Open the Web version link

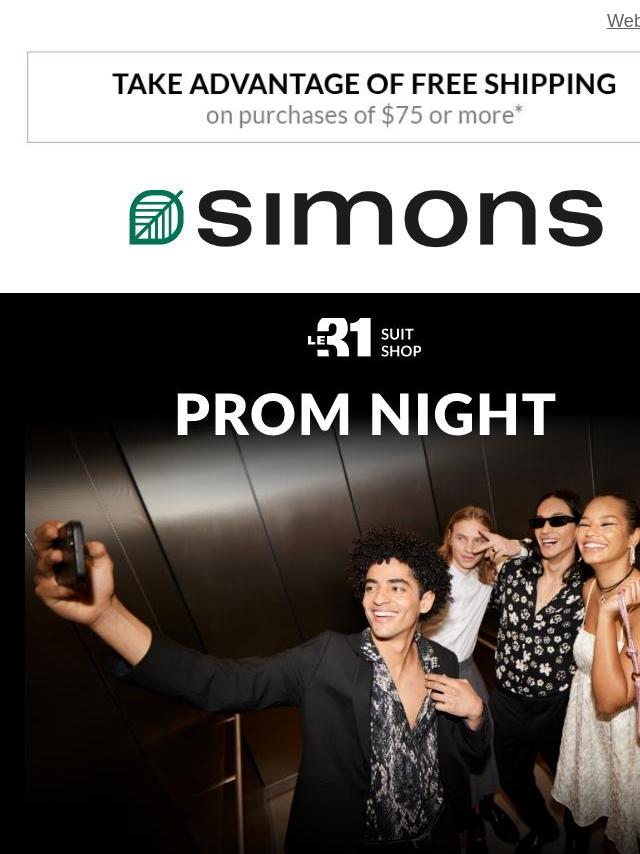coord(623,21)
